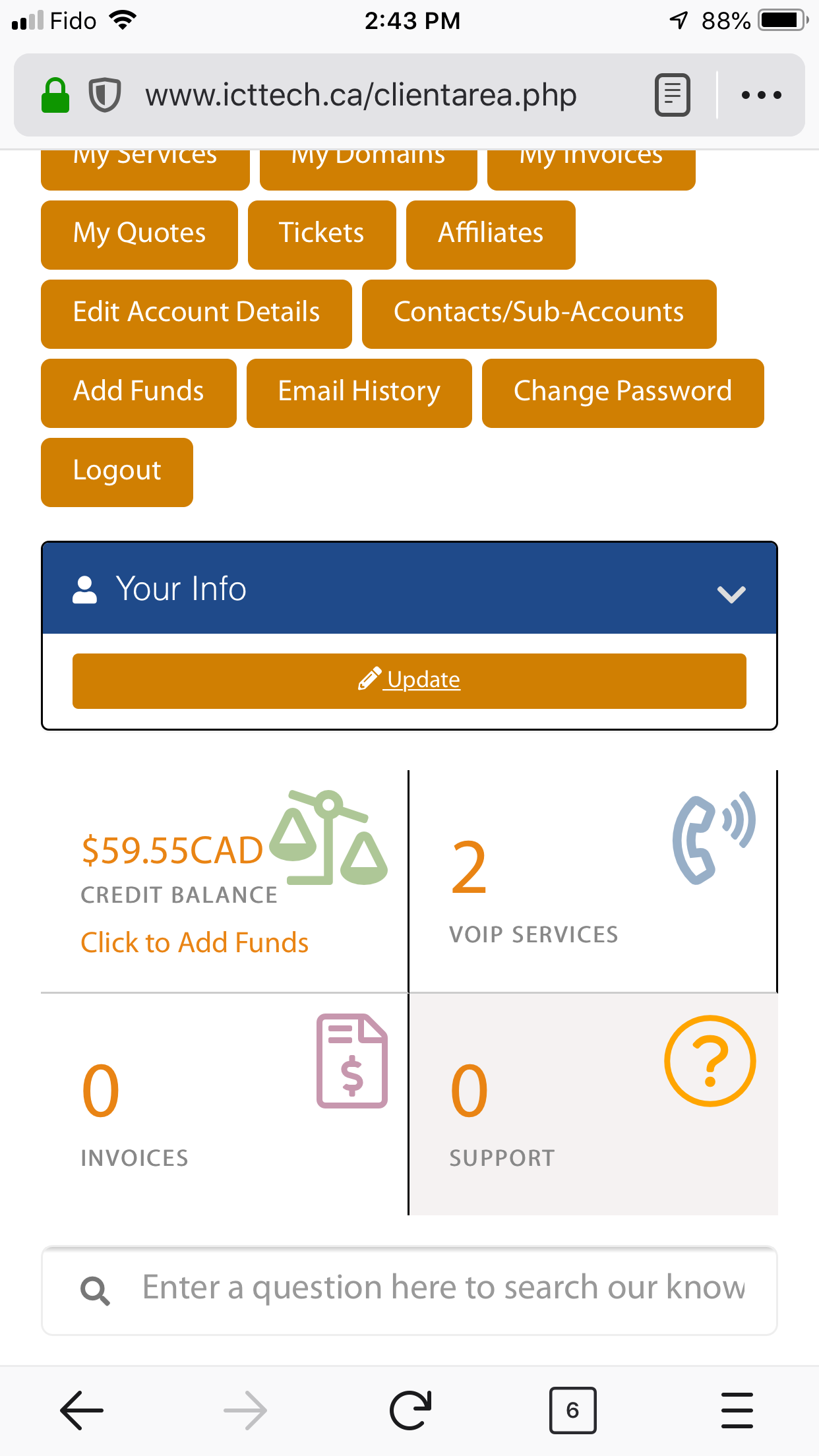Go to Tickets page
Screen dimensions: 819x1456
(x=322, y=234)
